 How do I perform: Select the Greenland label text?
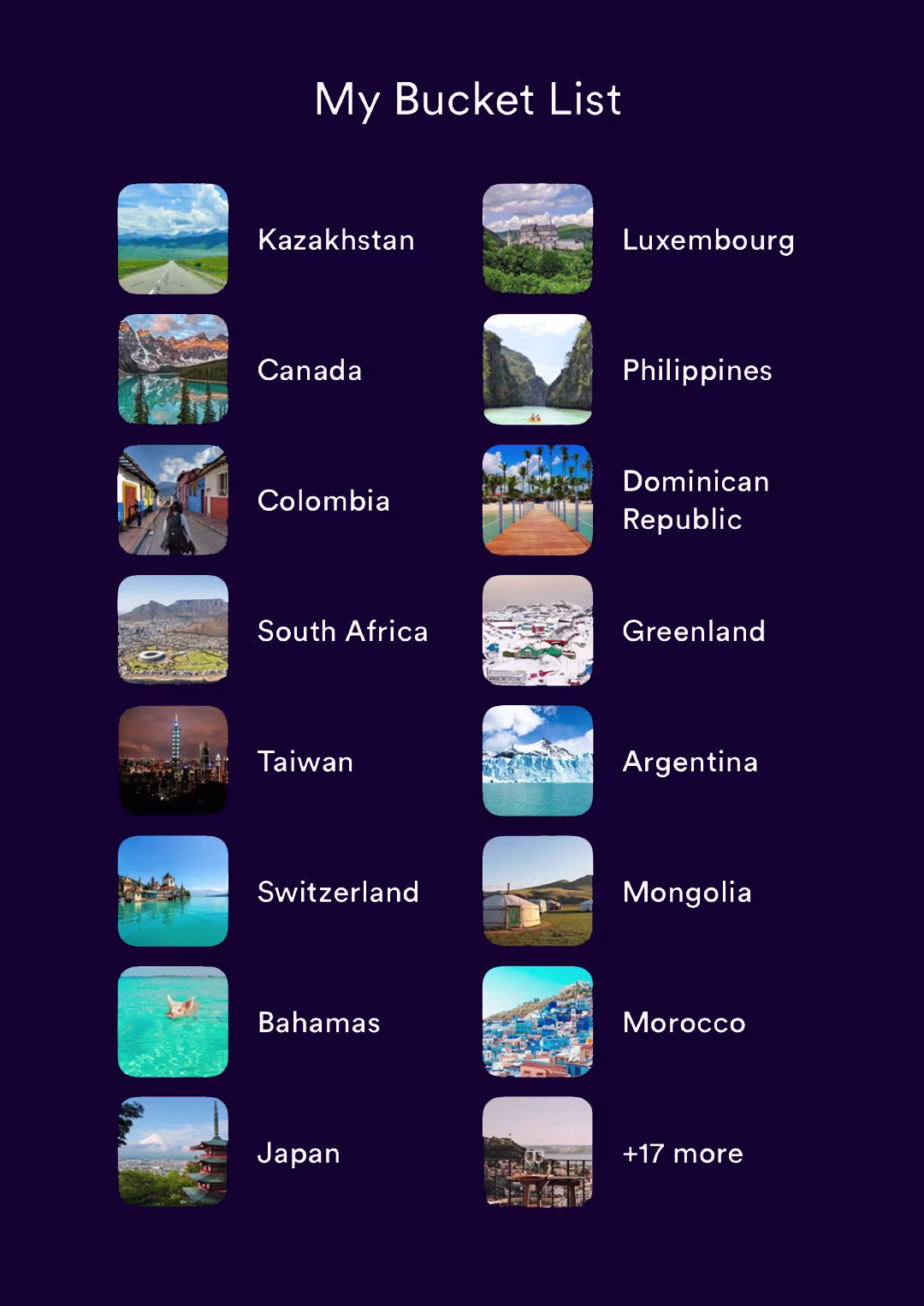[694, 632]
